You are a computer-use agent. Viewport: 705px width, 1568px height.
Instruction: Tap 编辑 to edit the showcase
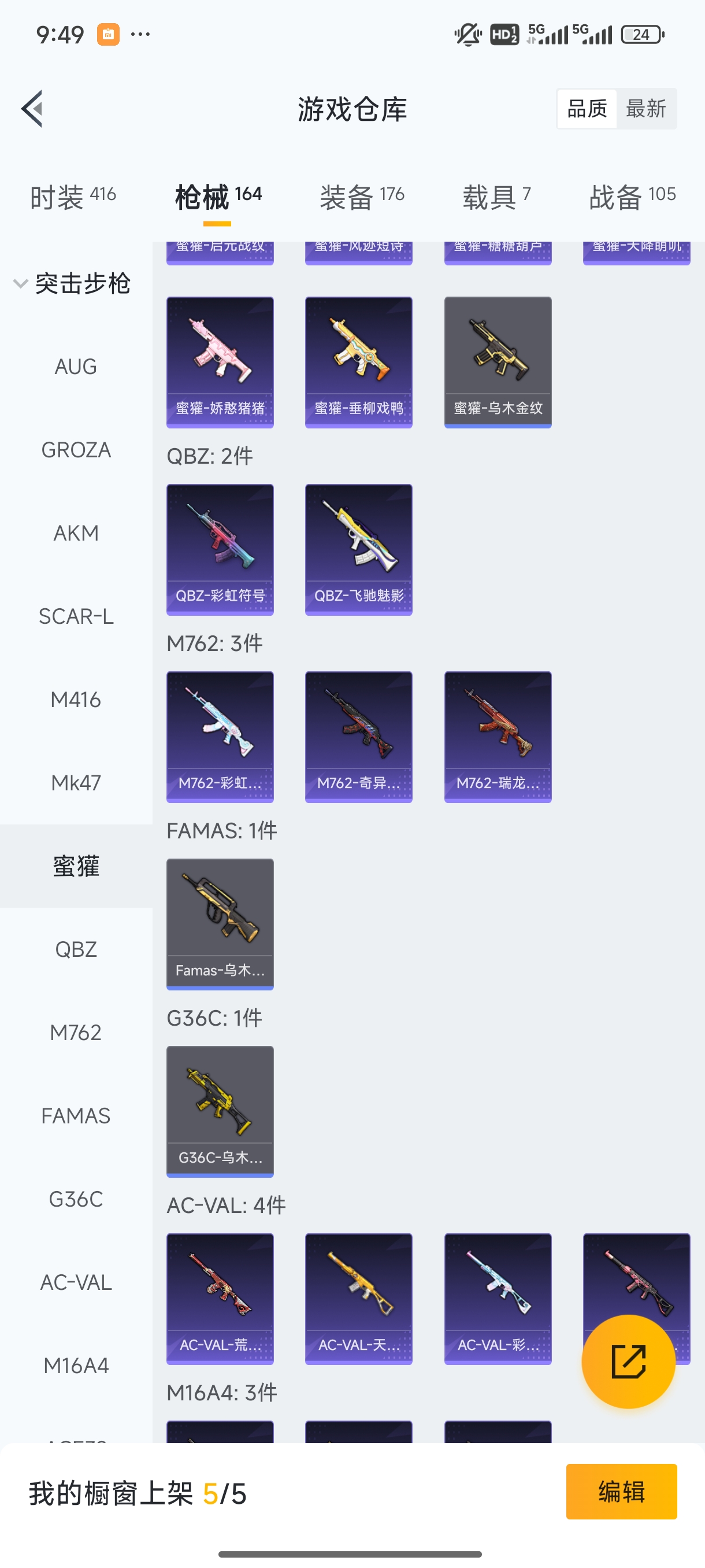pos(621,1491)
